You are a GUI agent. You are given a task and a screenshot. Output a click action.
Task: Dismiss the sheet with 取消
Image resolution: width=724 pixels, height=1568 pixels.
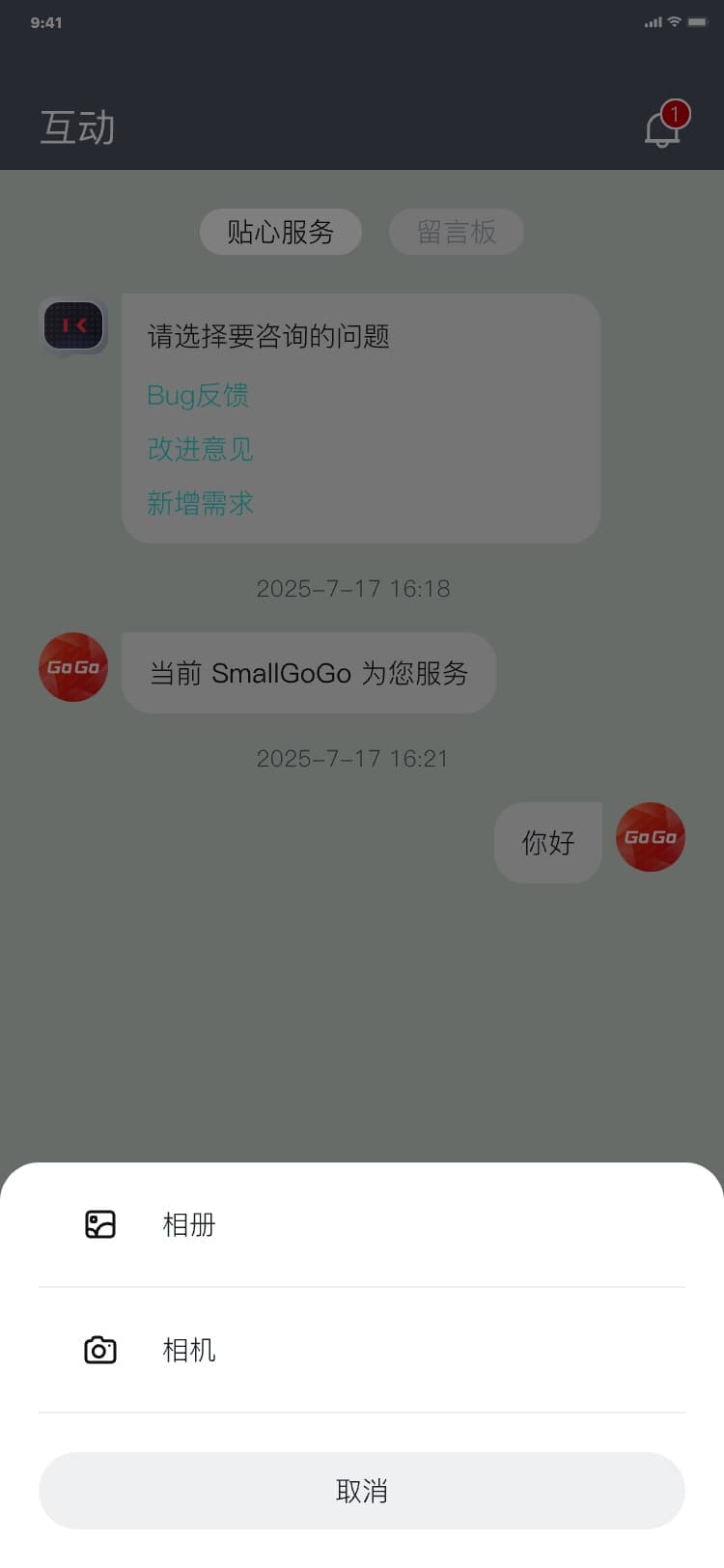(x=362, y=1491)
